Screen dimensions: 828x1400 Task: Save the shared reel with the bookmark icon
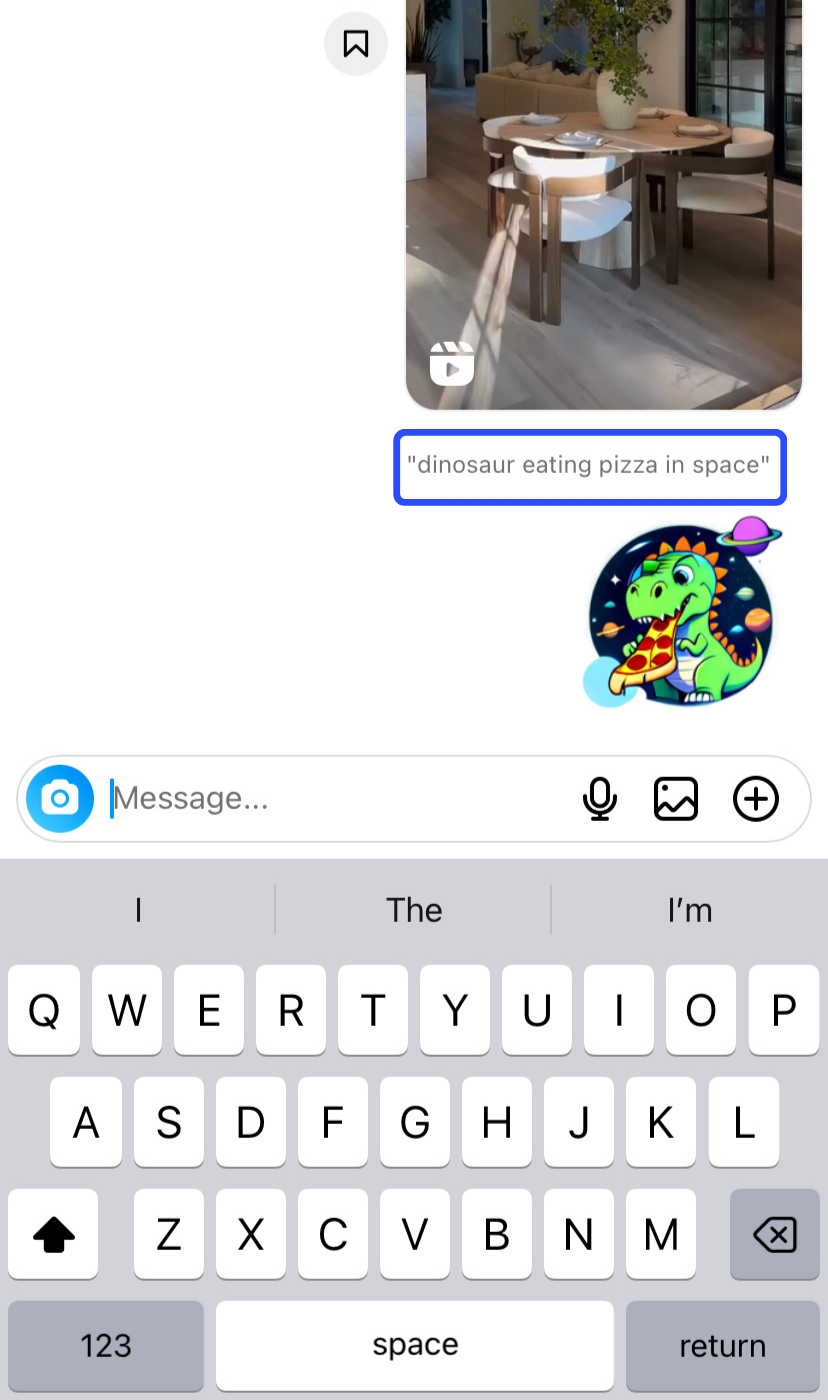pyautogui.click(x=356, y=43)
